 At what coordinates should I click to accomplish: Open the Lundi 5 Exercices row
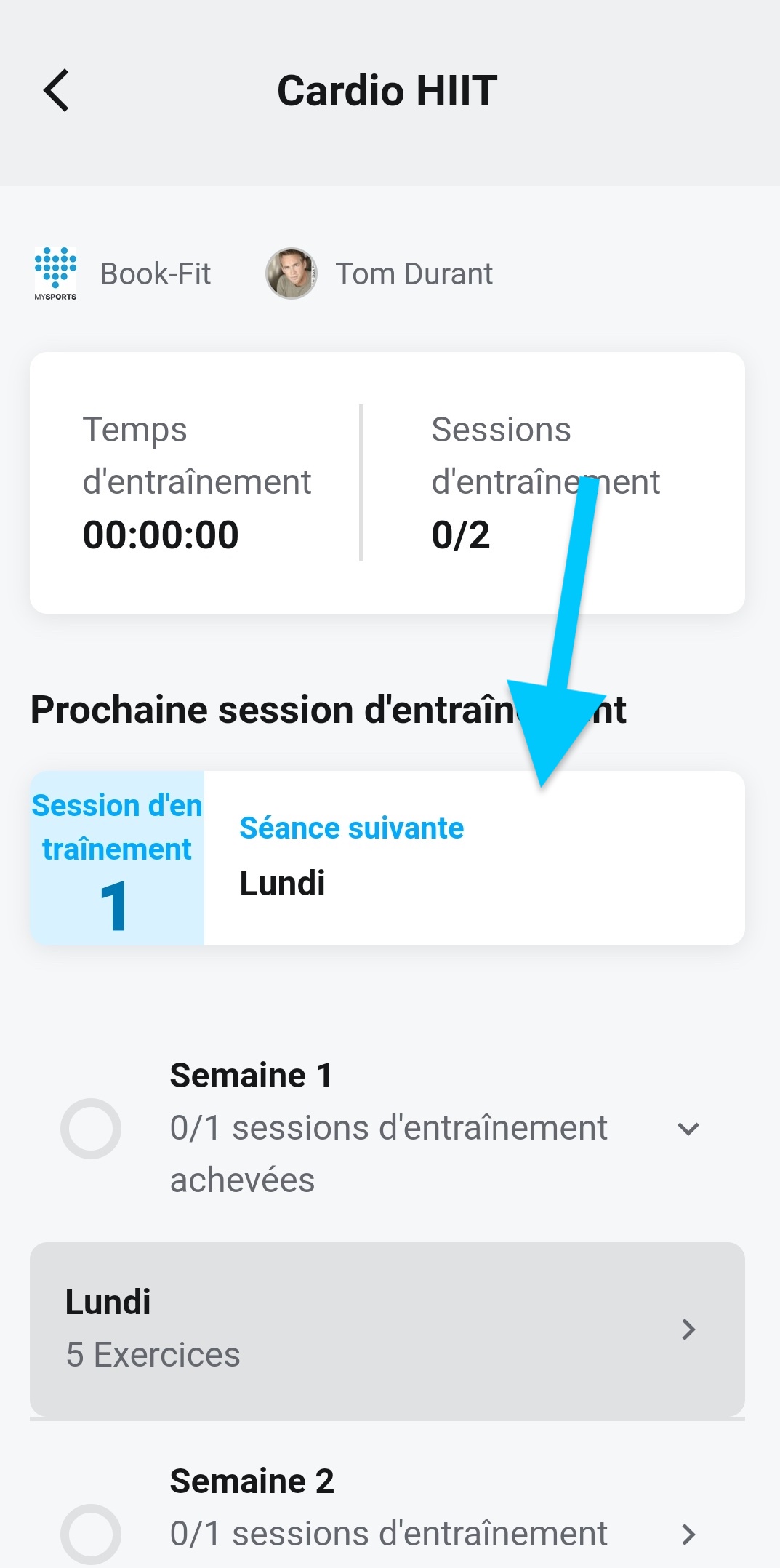(x=387, y=1329)
